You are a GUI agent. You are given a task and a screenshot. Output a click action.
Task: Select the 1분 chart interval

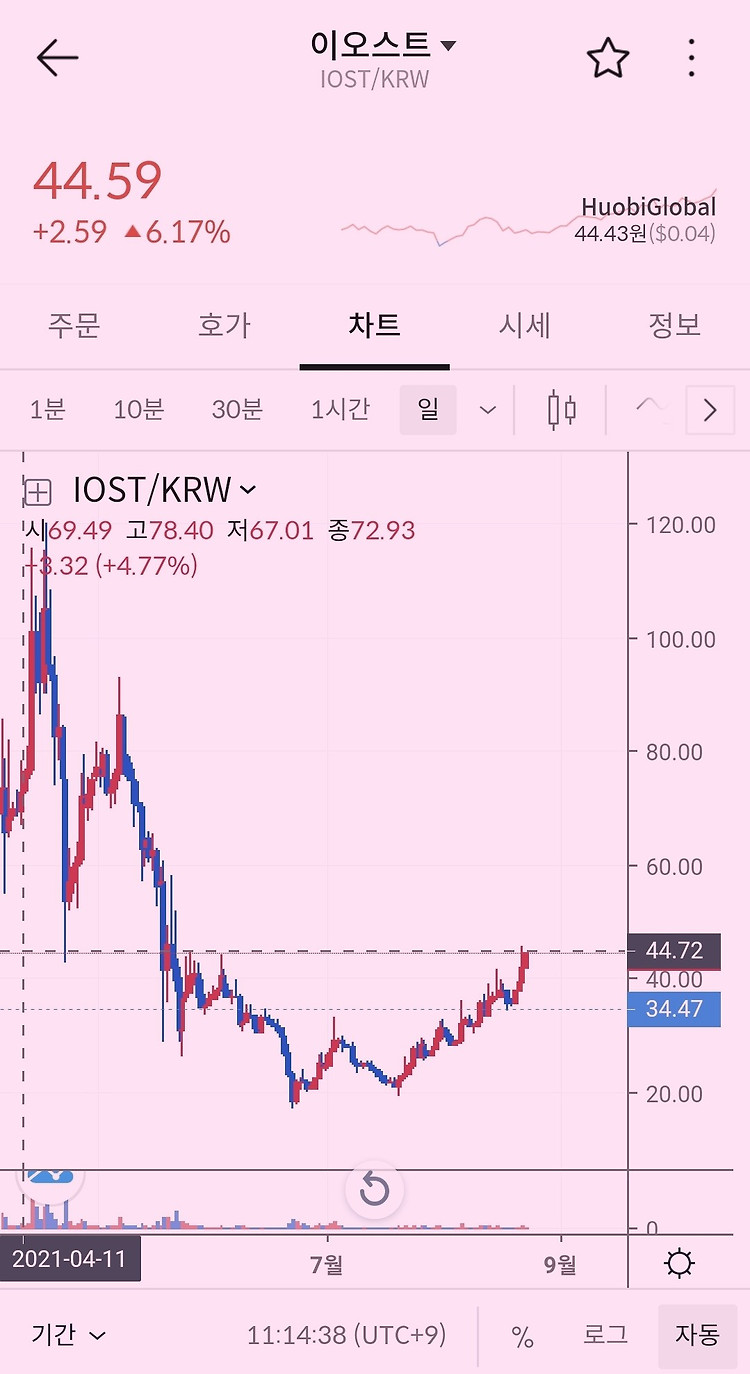pyautogui.click(x=47, y=409)
